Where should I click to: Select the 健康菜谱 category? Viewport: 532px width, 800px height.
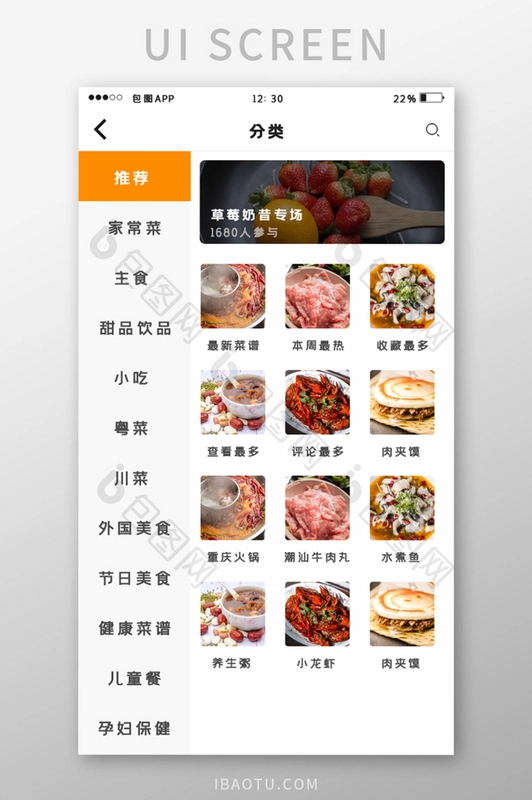point(134,629)
